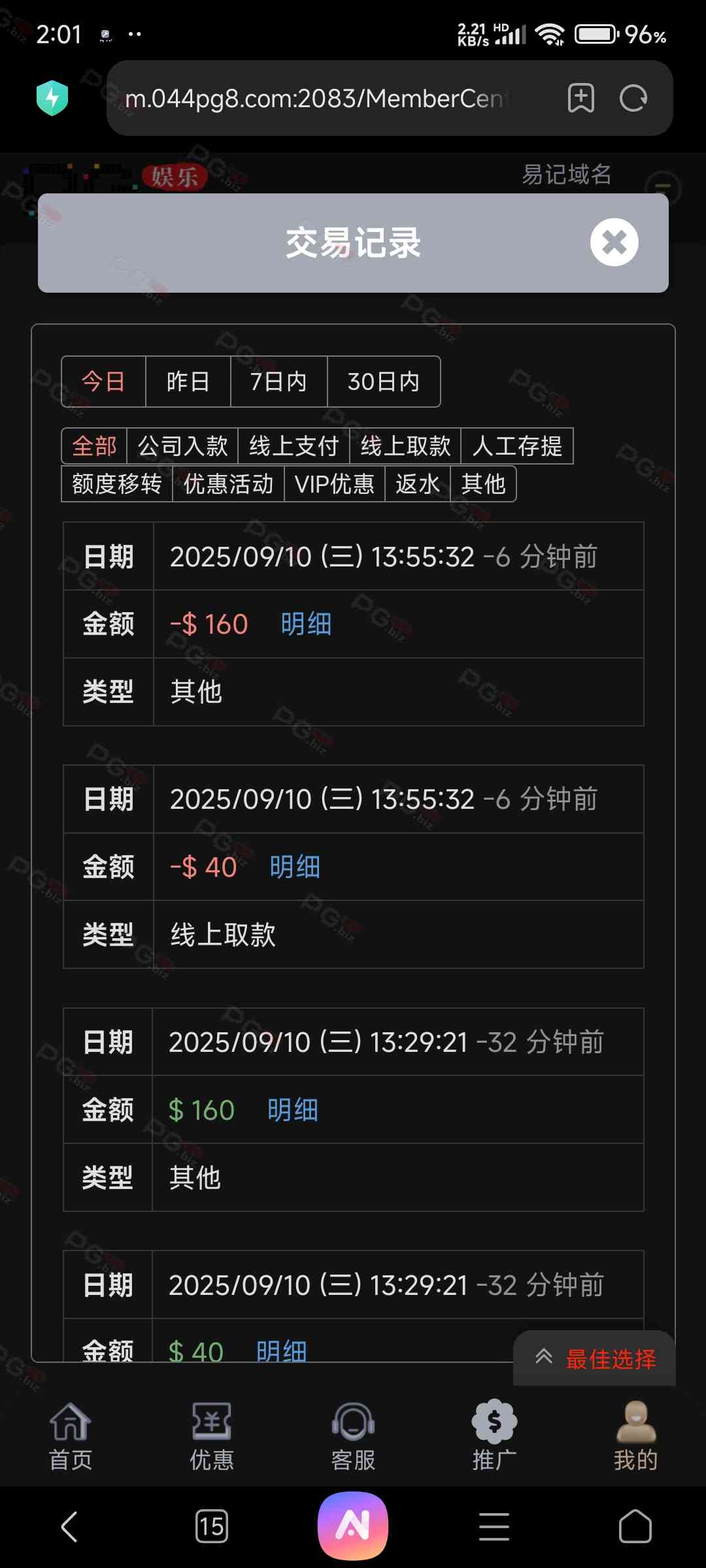The width and height of the screenshot is (706, 1568).
Task: Close the 交易记录 dialog
Action: [614, 242]
